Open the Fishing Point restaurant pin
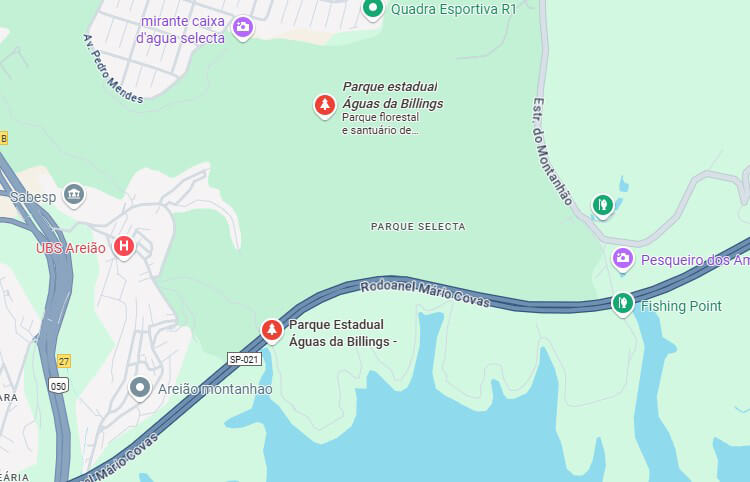 click(x=623, y=302)
